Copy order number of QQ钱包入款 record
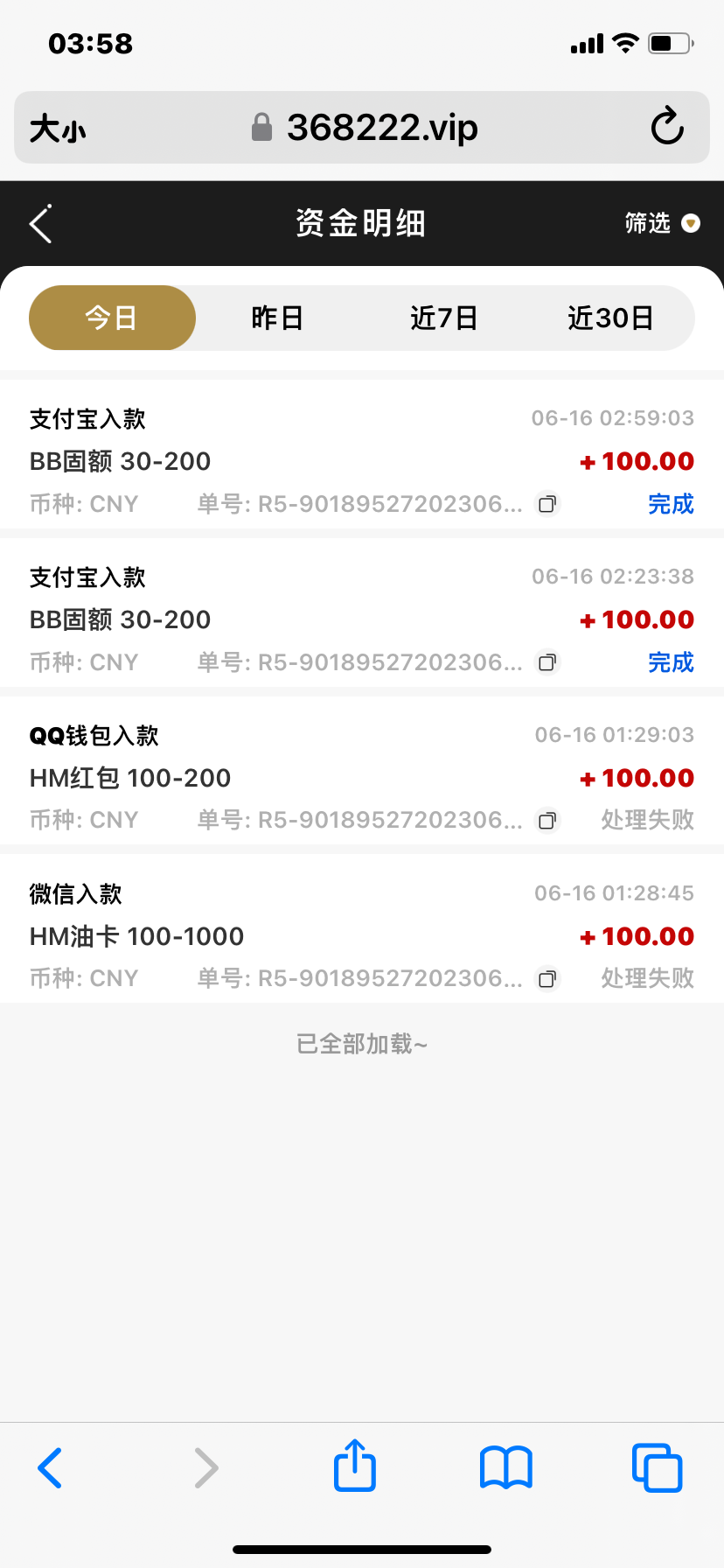 (x=547, y=821)
